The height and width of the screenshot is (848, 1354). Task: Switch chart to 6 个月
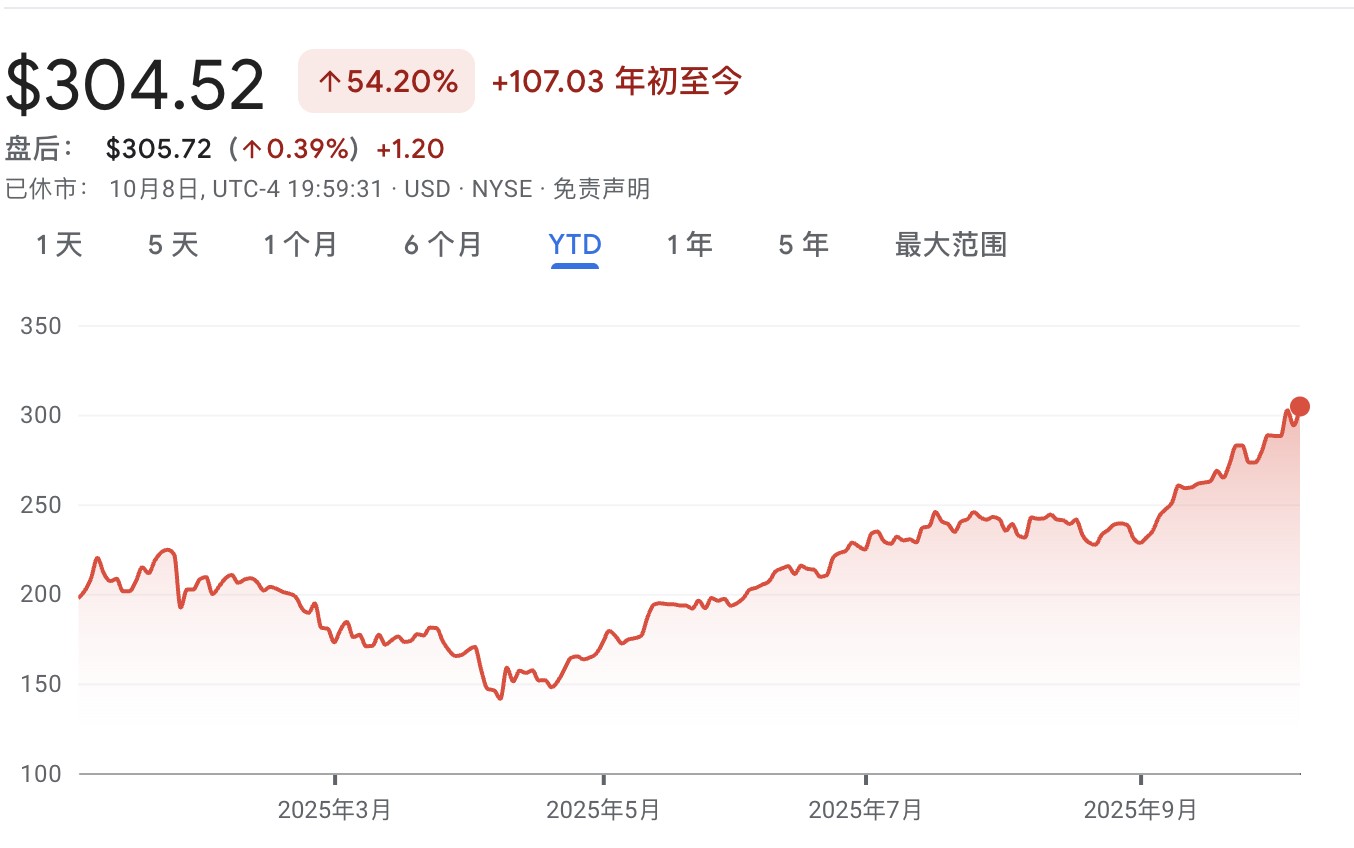pos(443,245)
